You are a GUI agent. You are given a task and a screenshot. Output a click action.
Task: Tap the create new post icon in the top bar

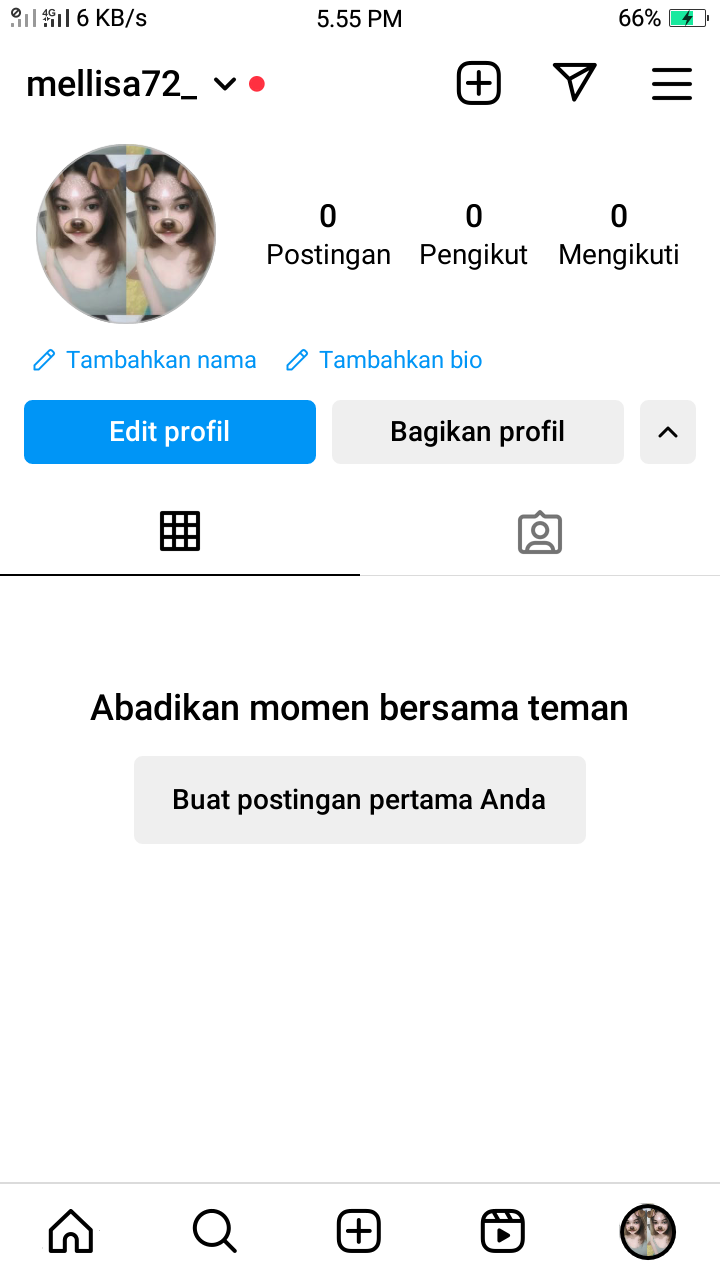pyautogui.click(x=479, y=83)
